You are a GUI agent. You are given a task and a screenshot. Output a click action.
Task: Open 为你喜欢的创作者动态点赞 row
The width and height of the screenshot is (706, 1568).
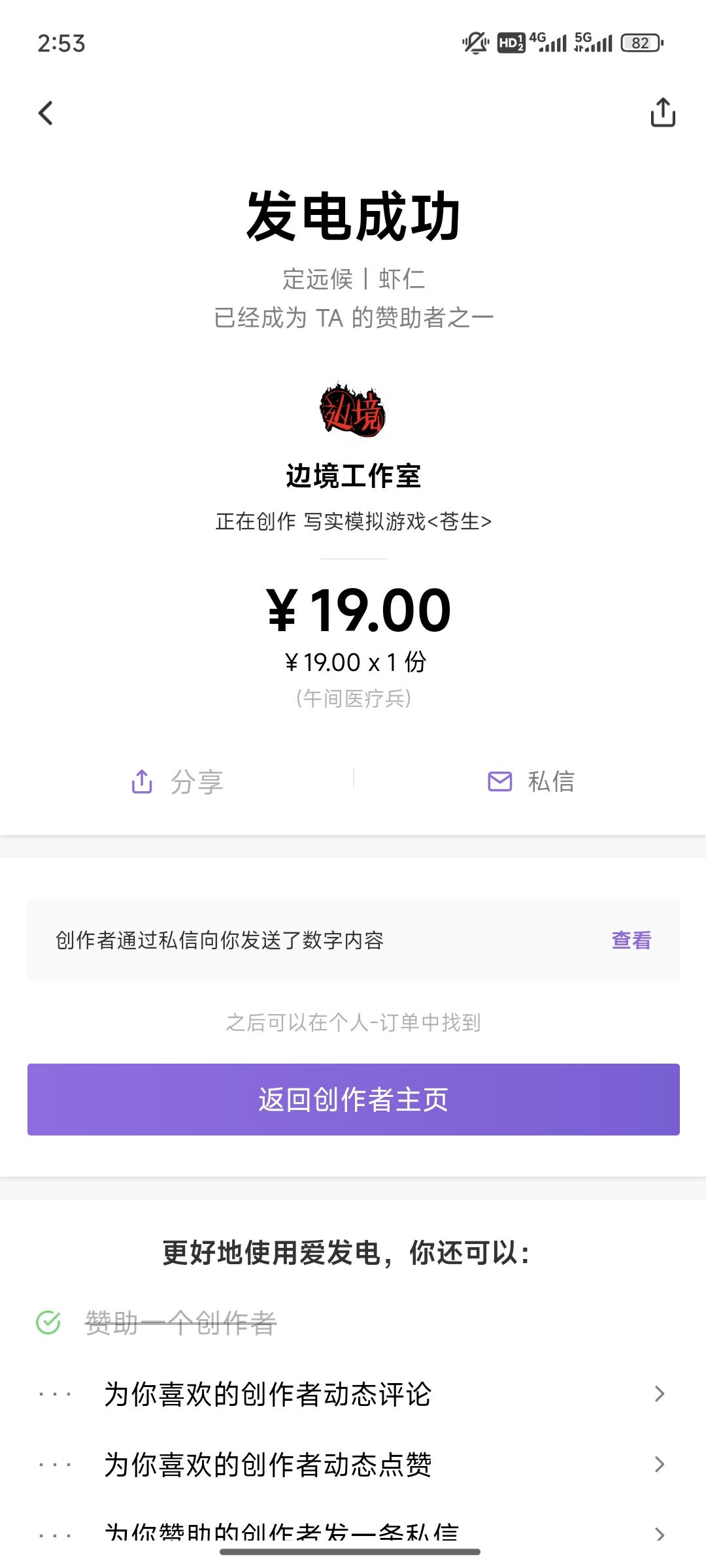click(353, 1465)
